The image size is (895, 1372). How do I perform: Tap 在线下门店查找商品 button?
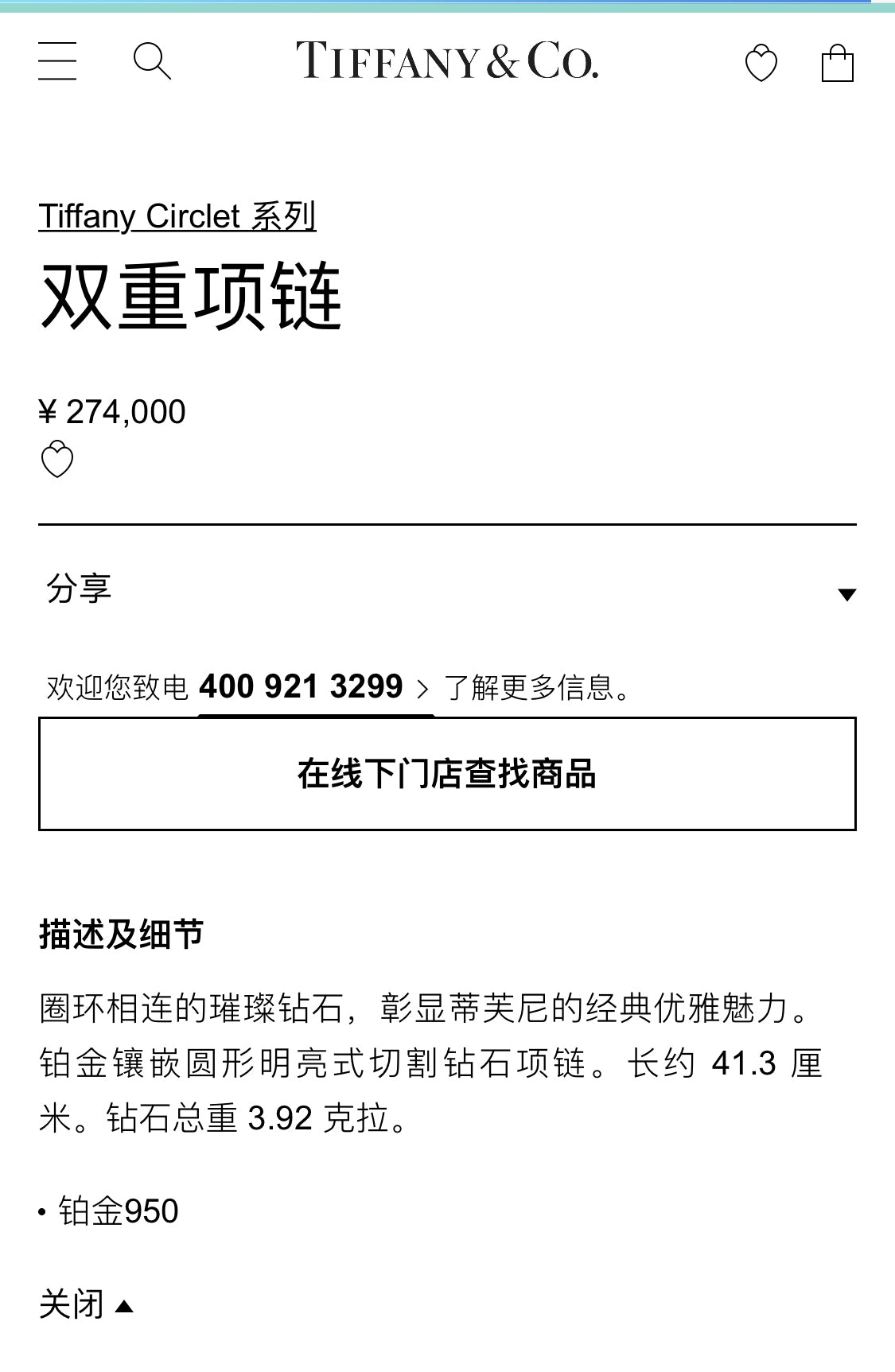(x=447, y=774)
